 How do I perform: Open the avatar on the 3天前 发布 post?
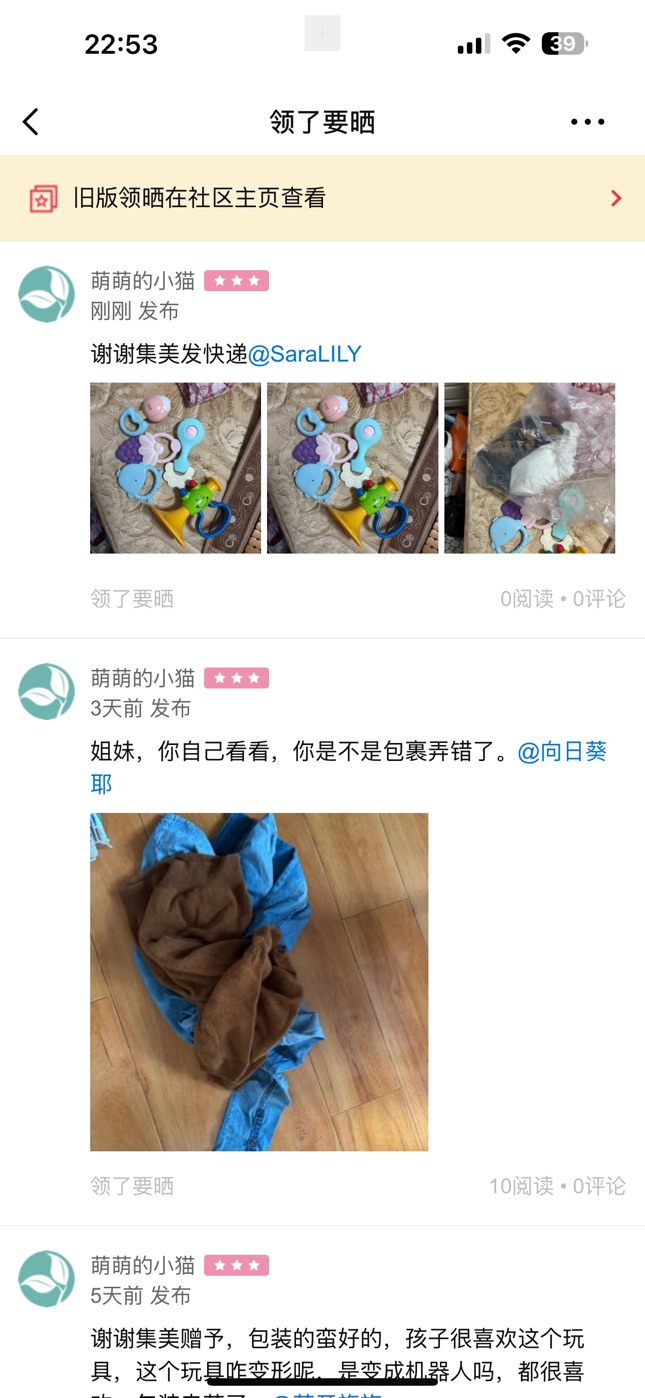[x=47, y=691]
